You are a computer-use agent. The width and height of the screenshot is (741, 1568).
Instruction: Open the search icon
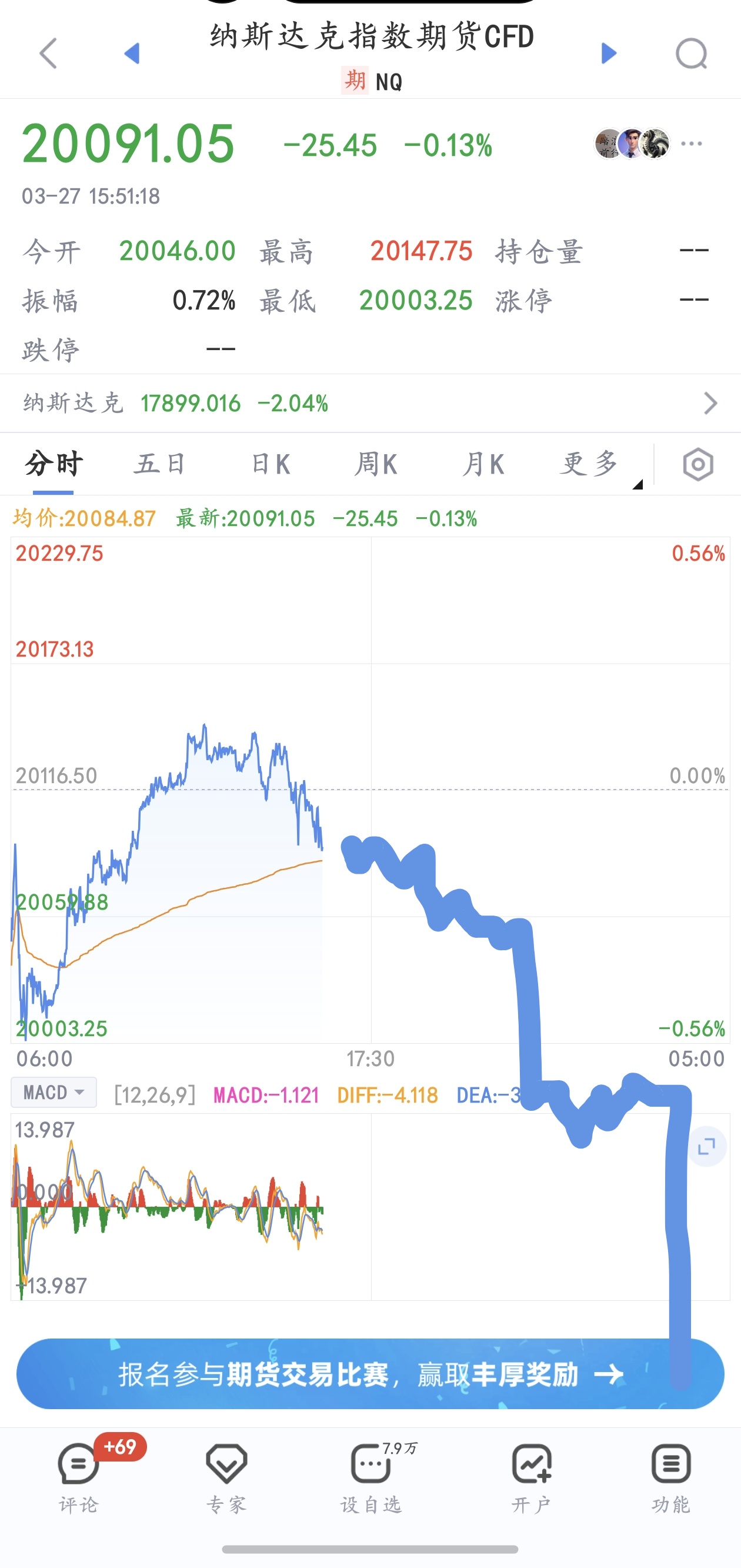(692, 54)
